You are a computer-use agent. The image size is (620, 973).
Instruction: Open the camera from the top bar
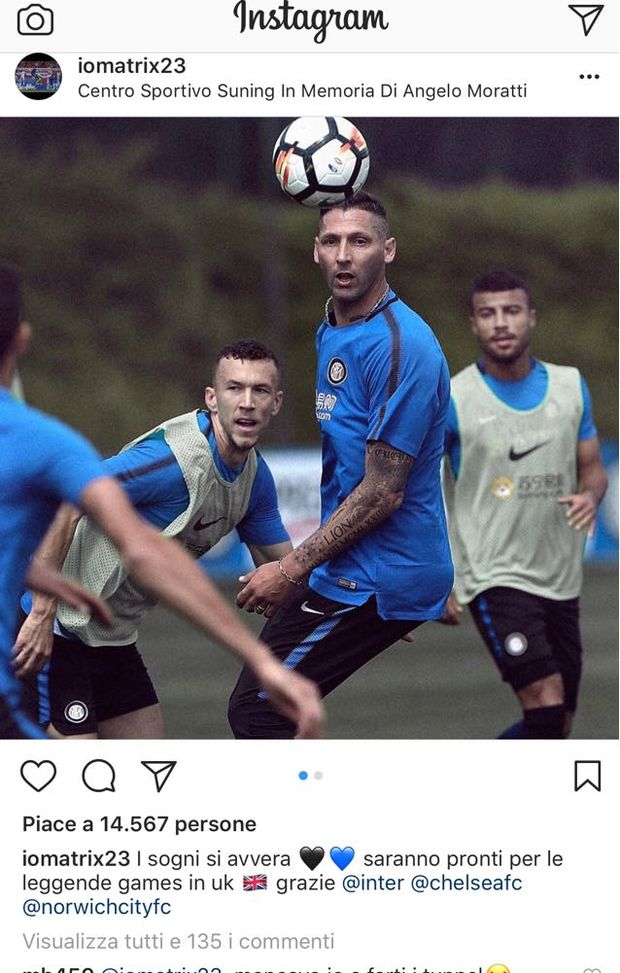[x=35, y=19]
